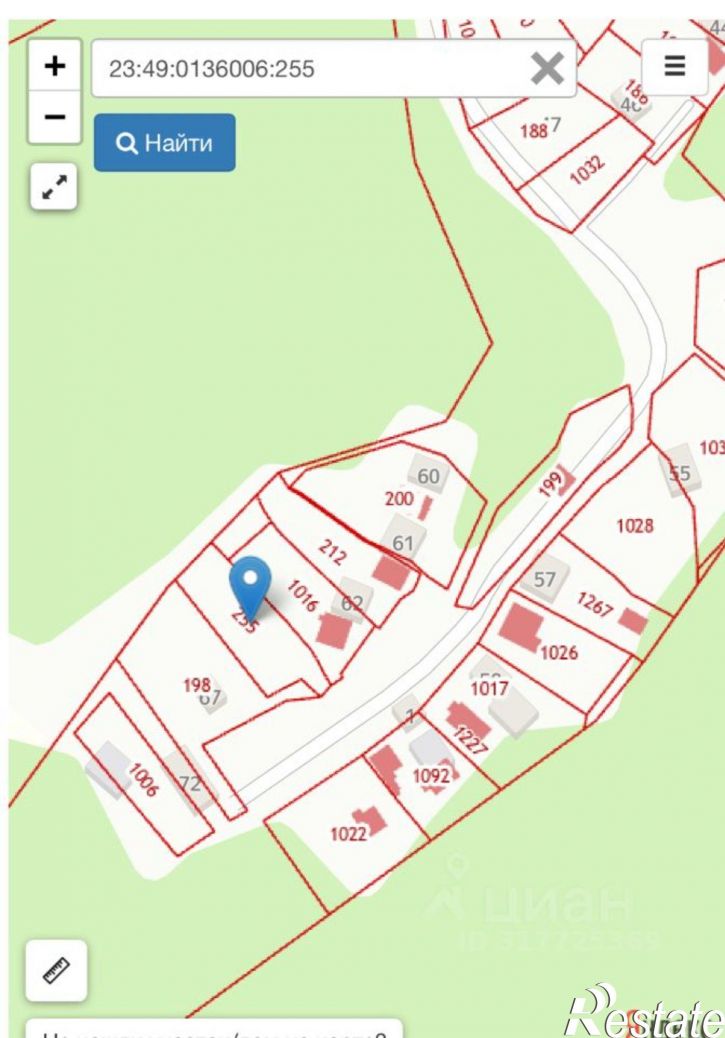Zoom in on the cadastral map
This screenshot has height=1038, width=725.
coord(54,67)
